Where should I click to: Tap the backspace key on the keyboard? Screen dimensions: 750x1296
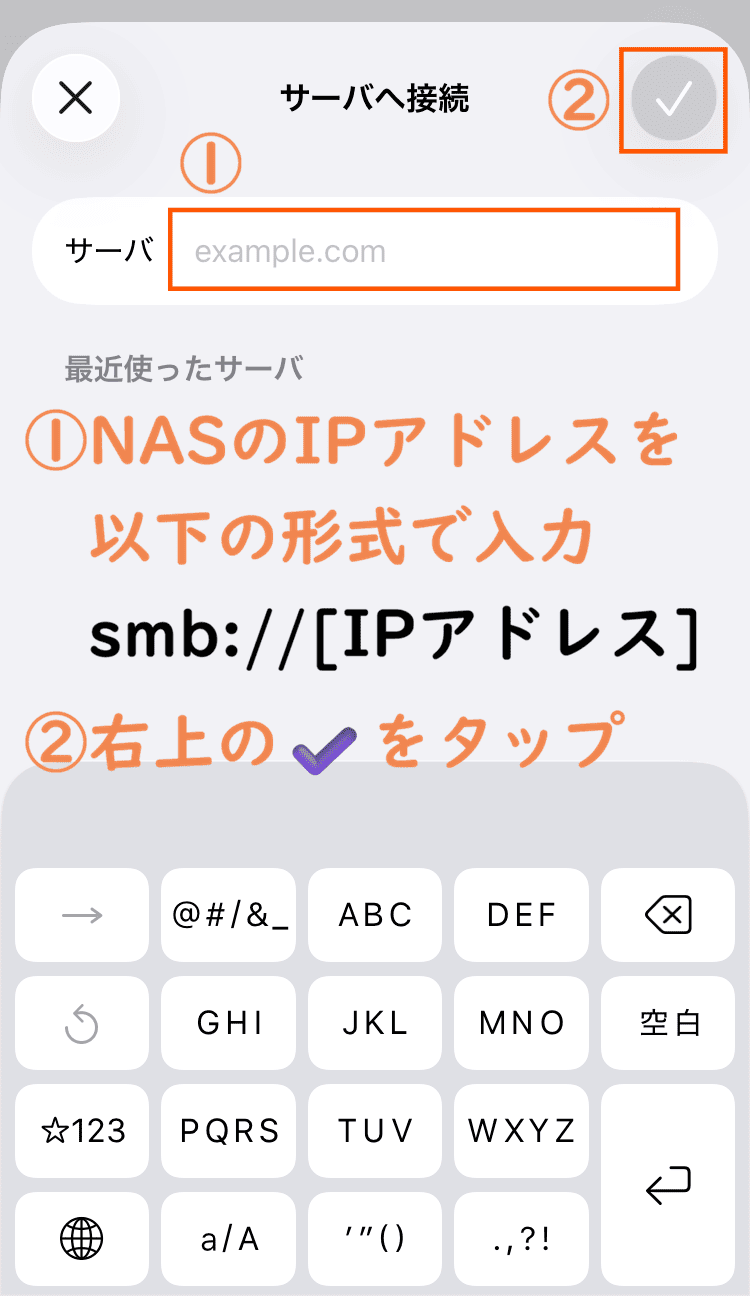(x=668, y=913)
